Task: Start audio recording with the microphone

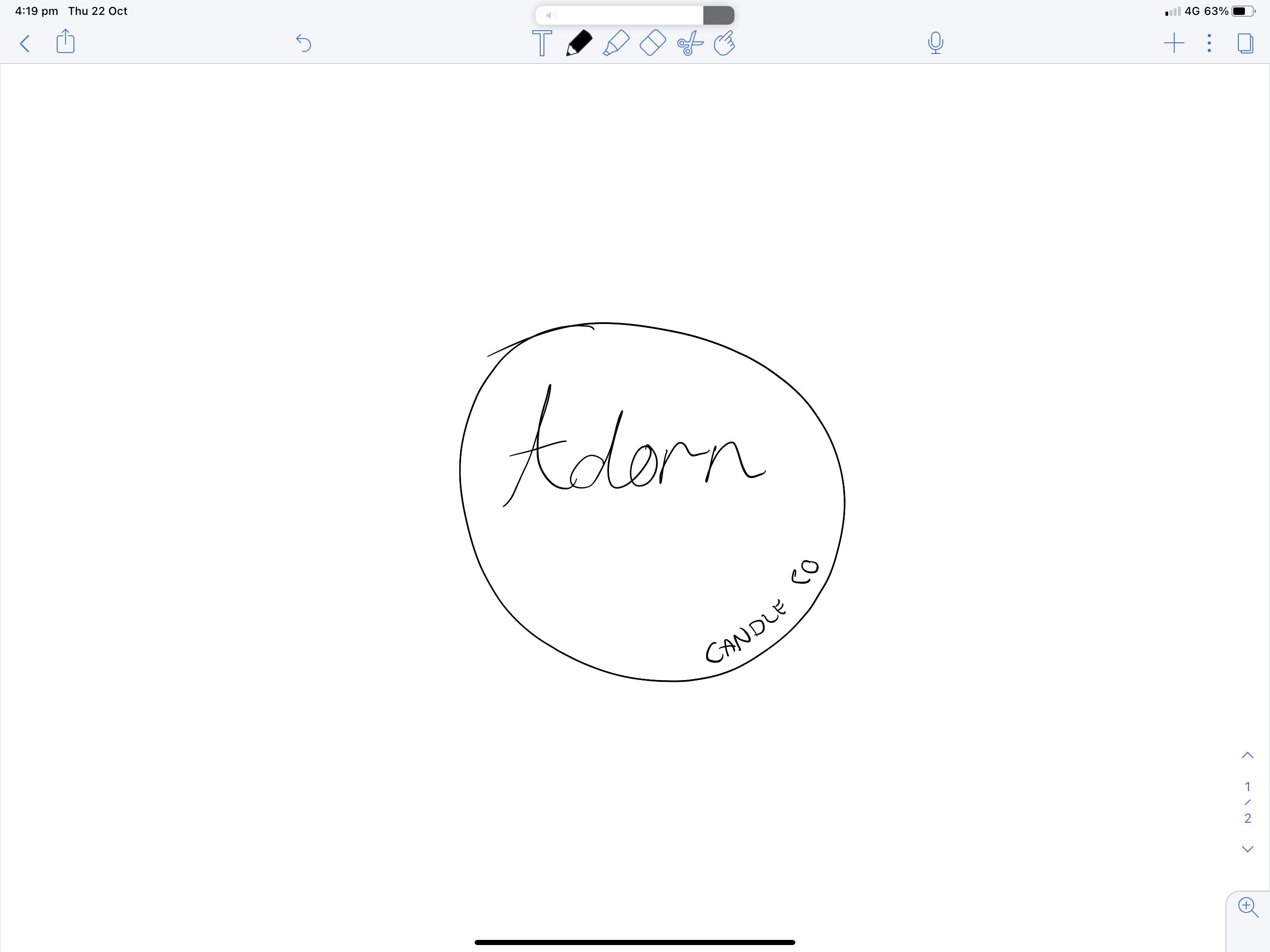Action: (935, 43)
